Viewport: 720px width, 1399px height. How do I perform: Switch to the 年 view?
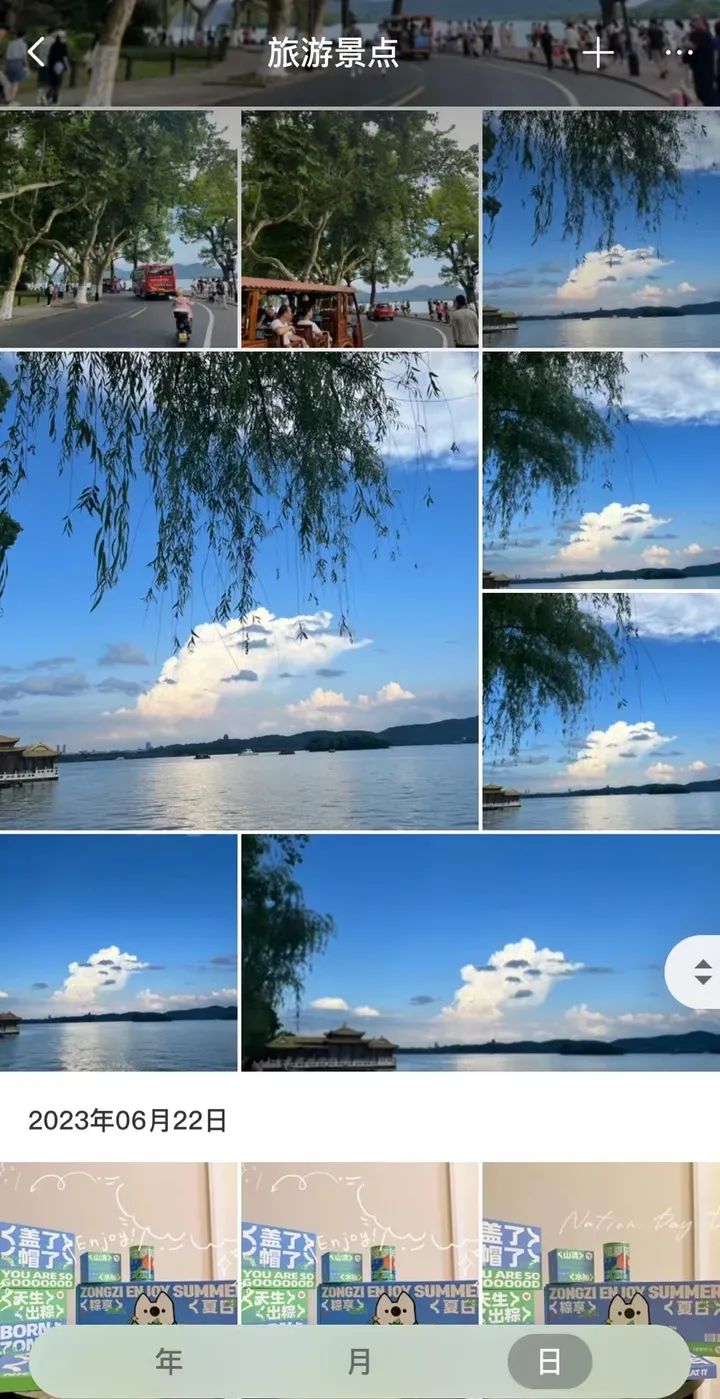[x=169, y=1361]
